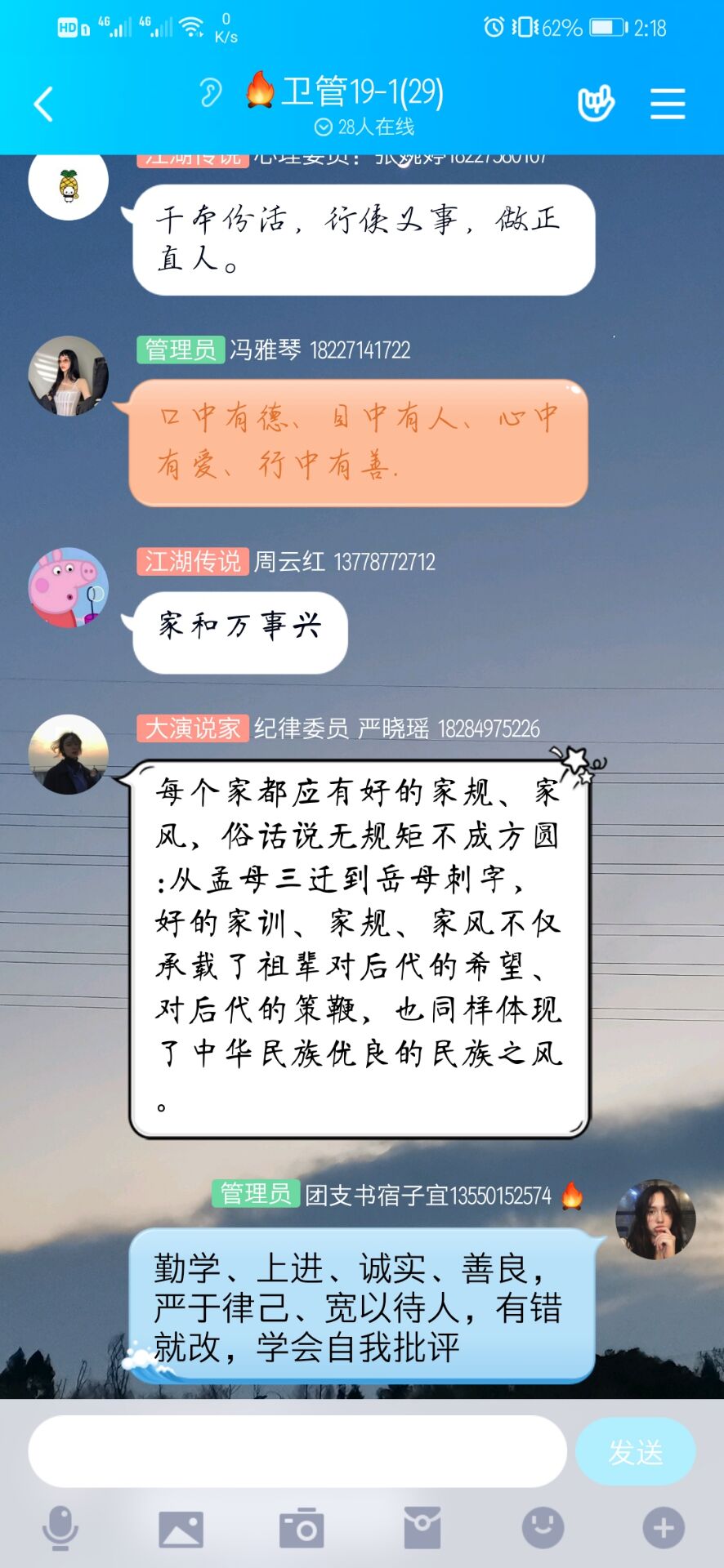This screenshot has height=1568, width=724.
Task: Open 周云红's Peppa Pig avatar
Action: (x=69, y=587)
